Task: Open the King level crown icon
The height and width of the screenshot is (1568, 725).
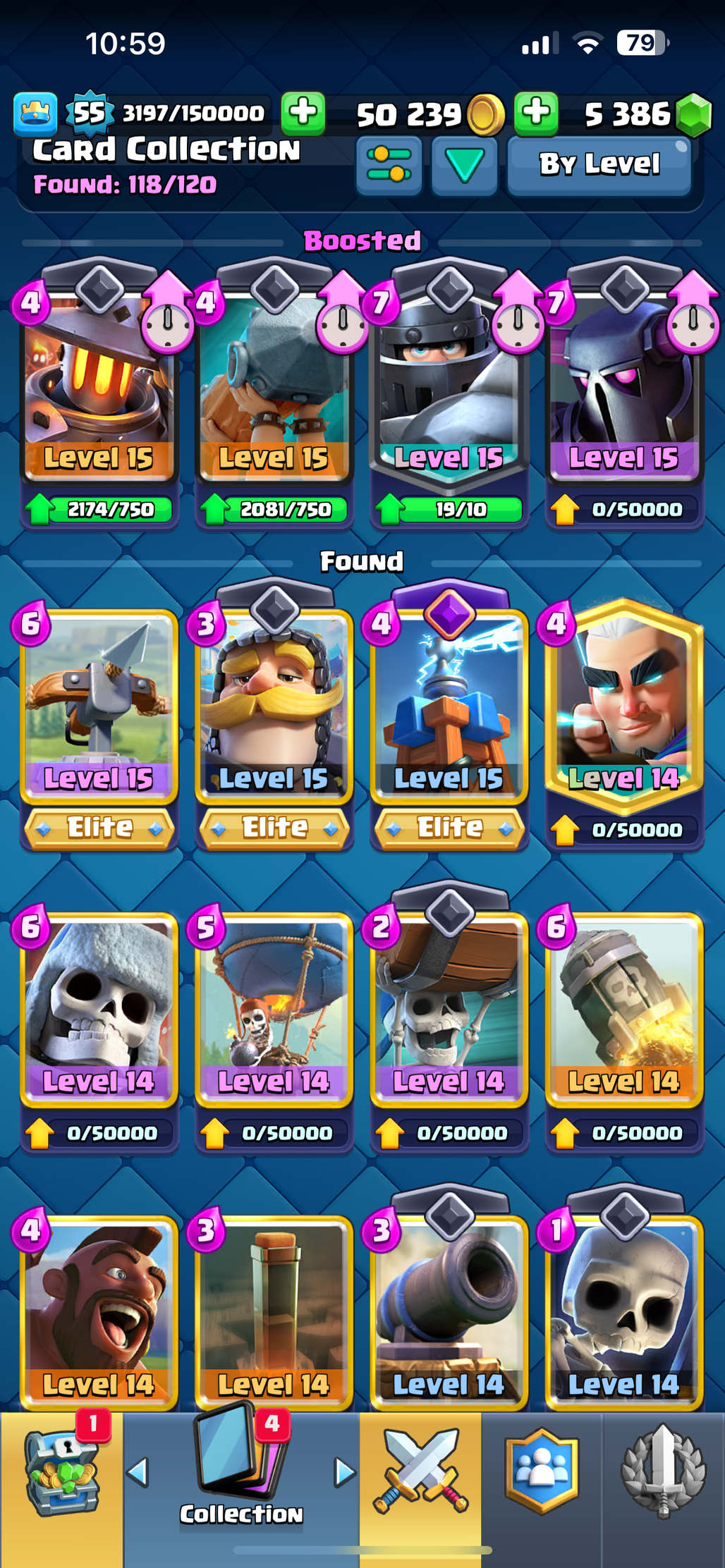Action: 35,114
